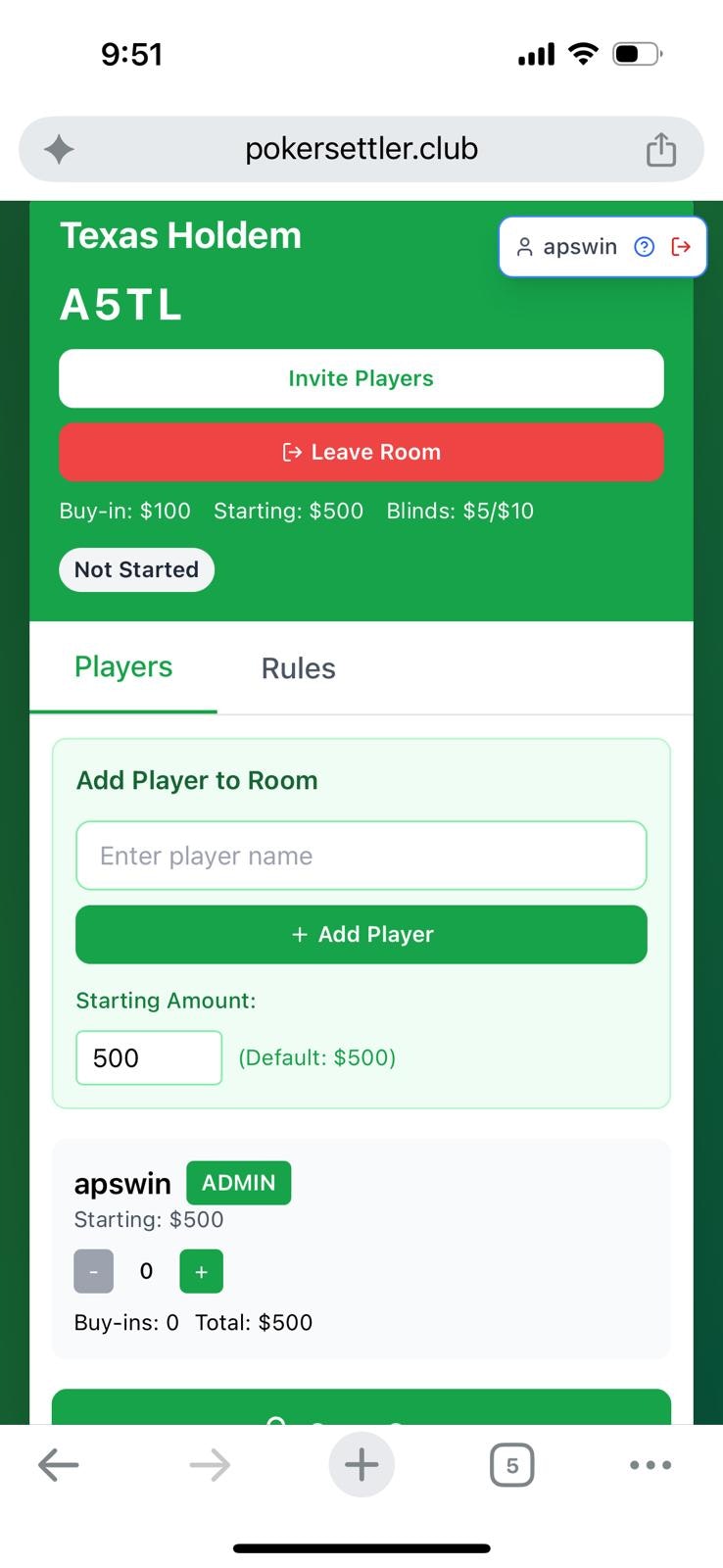Click the red logout icon in the header

[681, 247]
